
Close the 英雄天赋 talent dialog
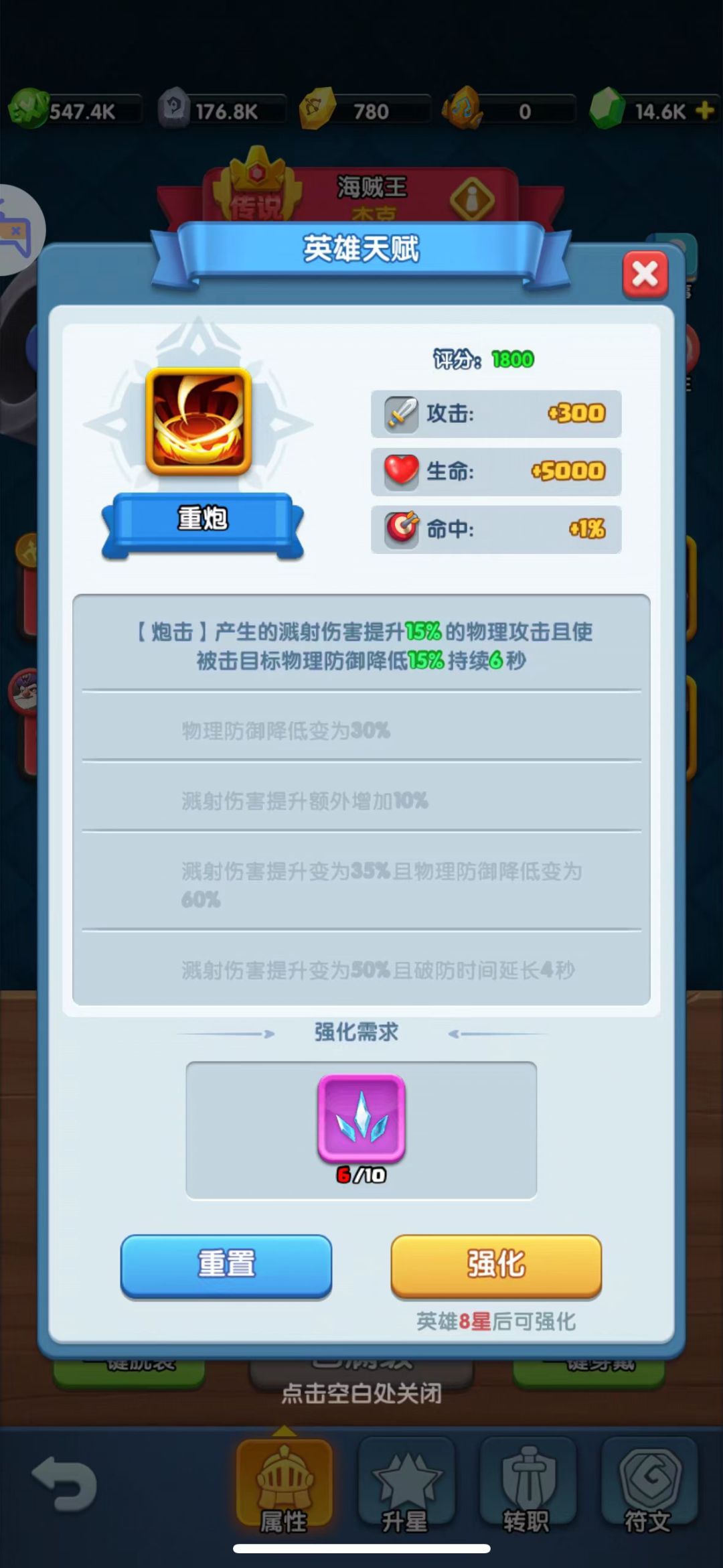tap(645, 273)
